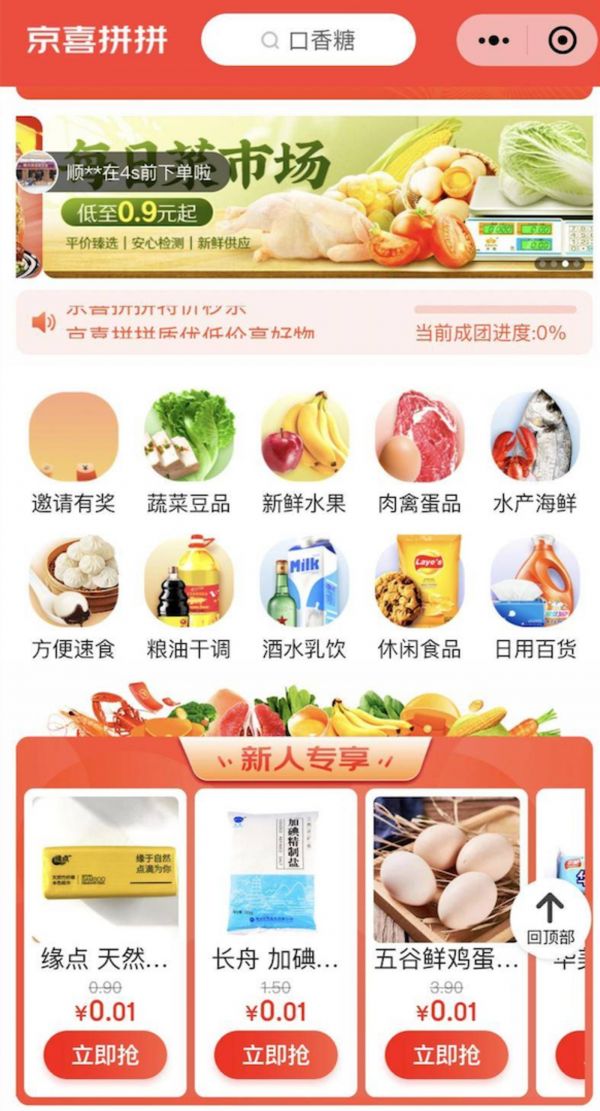Tap 立即抢 for the 缘点 天然 product
Viewport: 600px width, 1111px height.
click(105, 1055)
